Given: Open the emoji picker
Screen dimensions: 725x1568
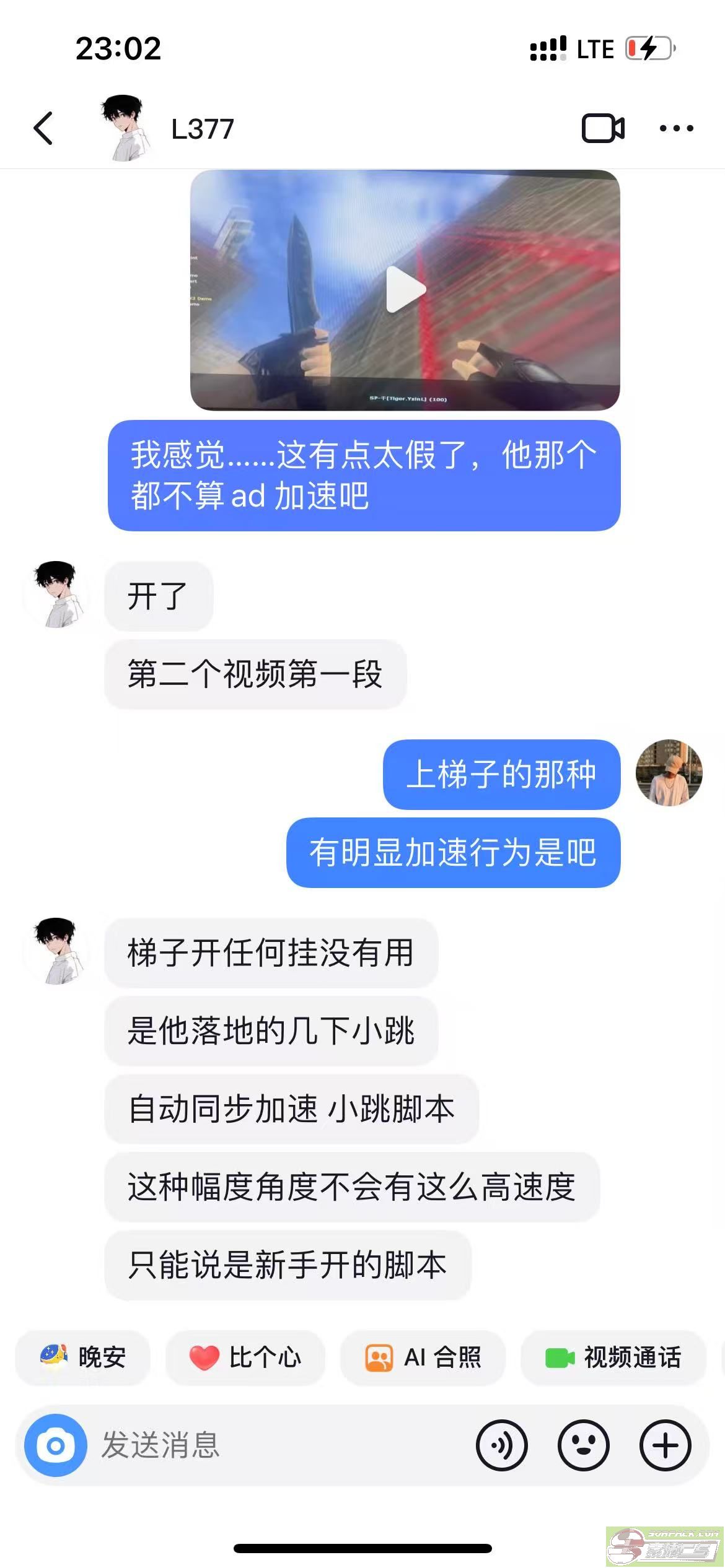Looking at the screenshot, I should 583,1446.
